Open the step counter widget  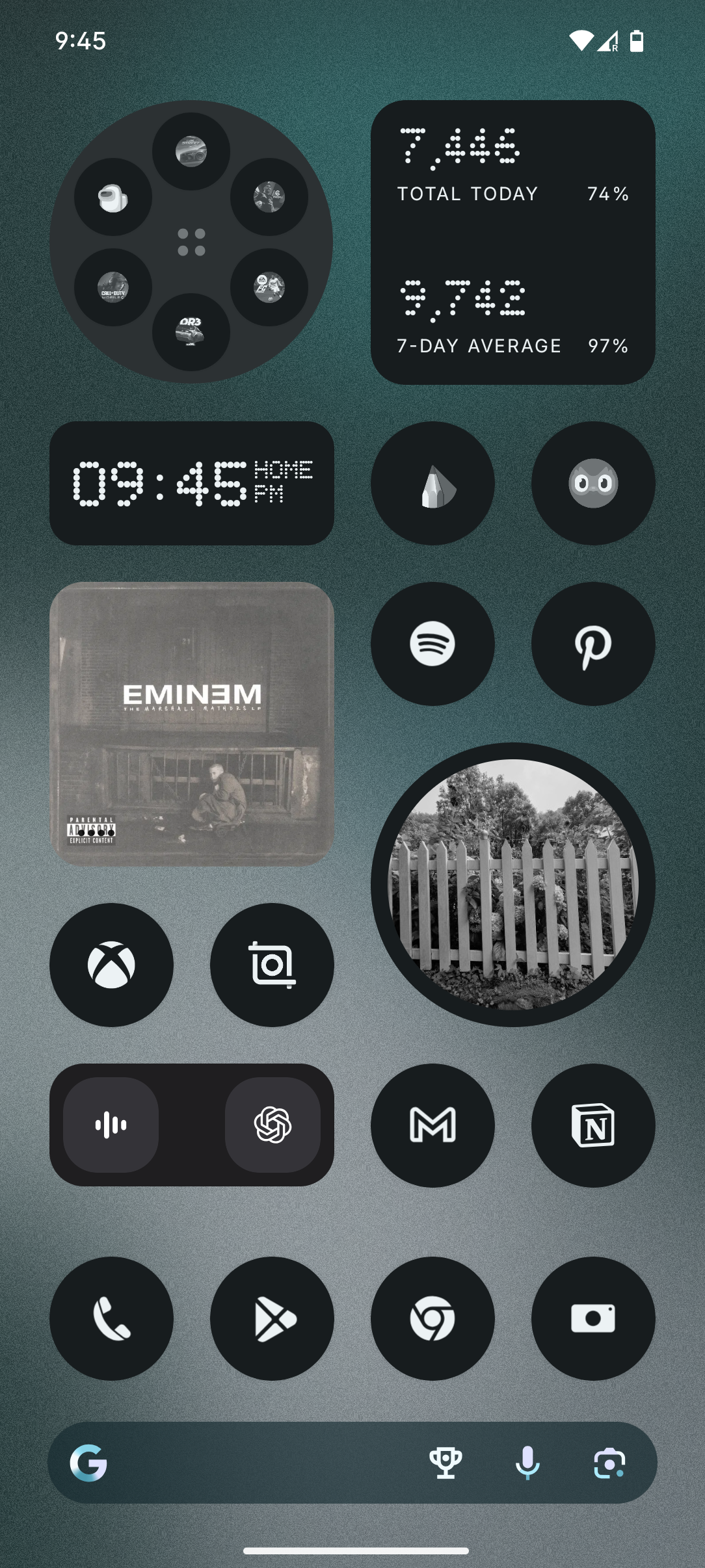[x=512, y=242]
